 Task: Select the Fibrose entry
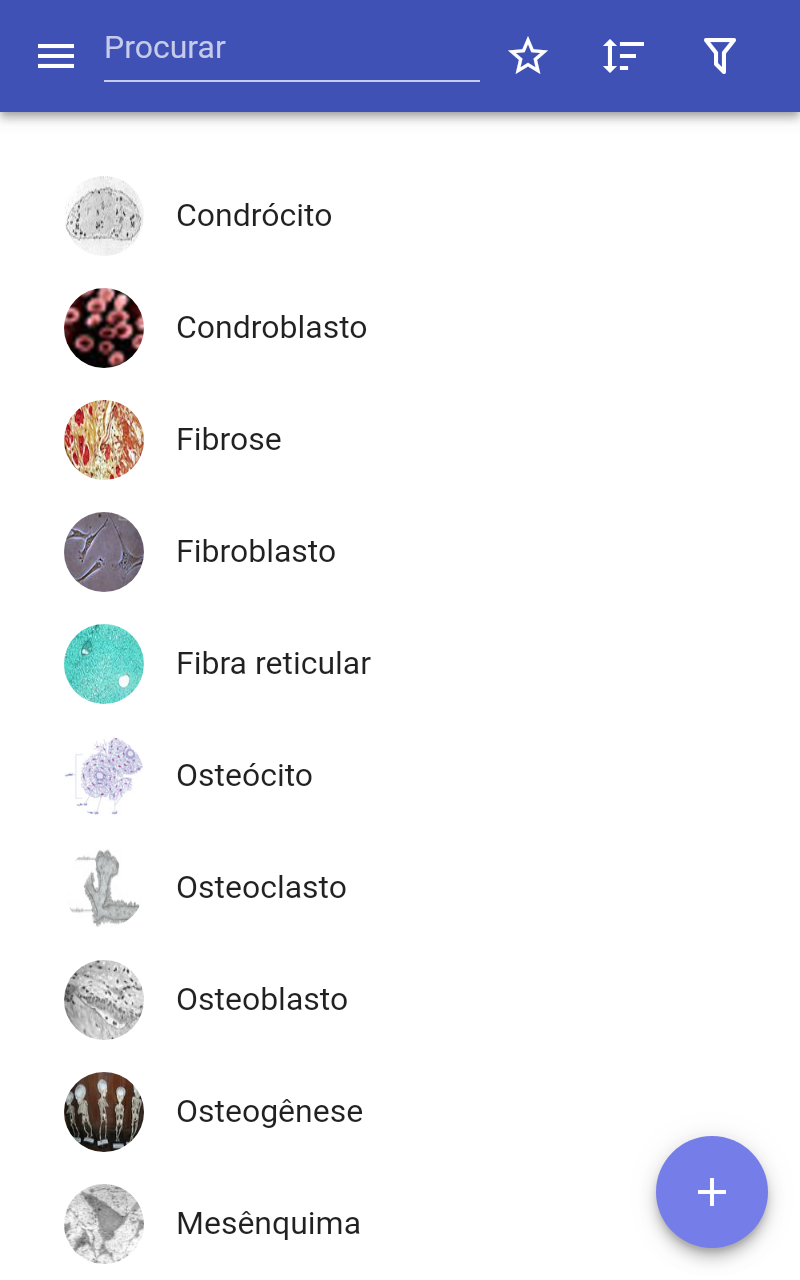[x=400, y=440]
